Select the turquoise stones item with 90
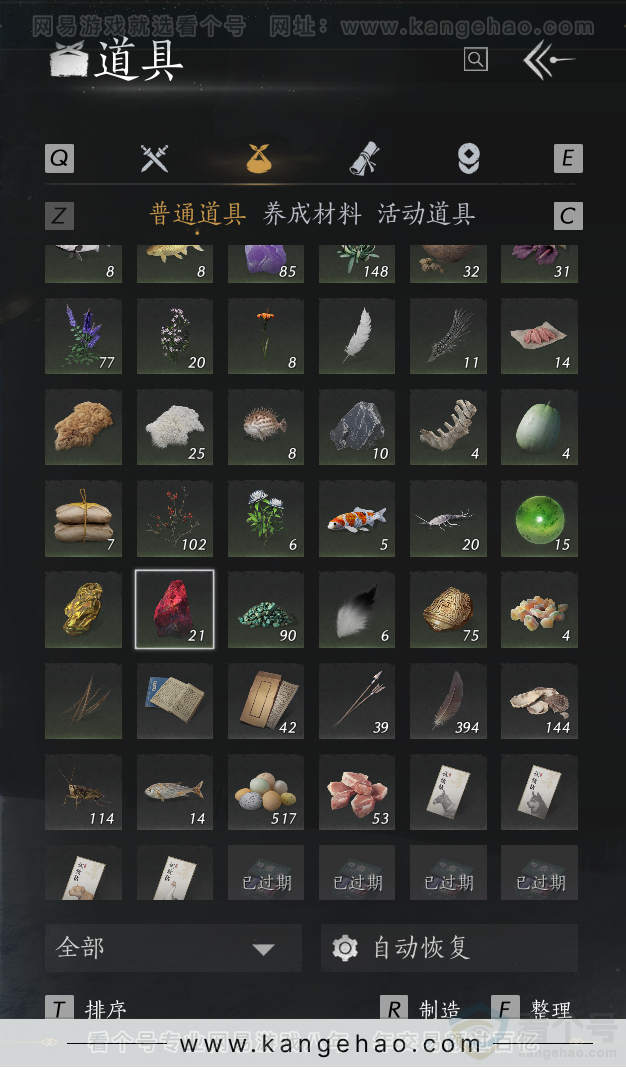This screenshot has height=1068, width=626. [266, 609]
